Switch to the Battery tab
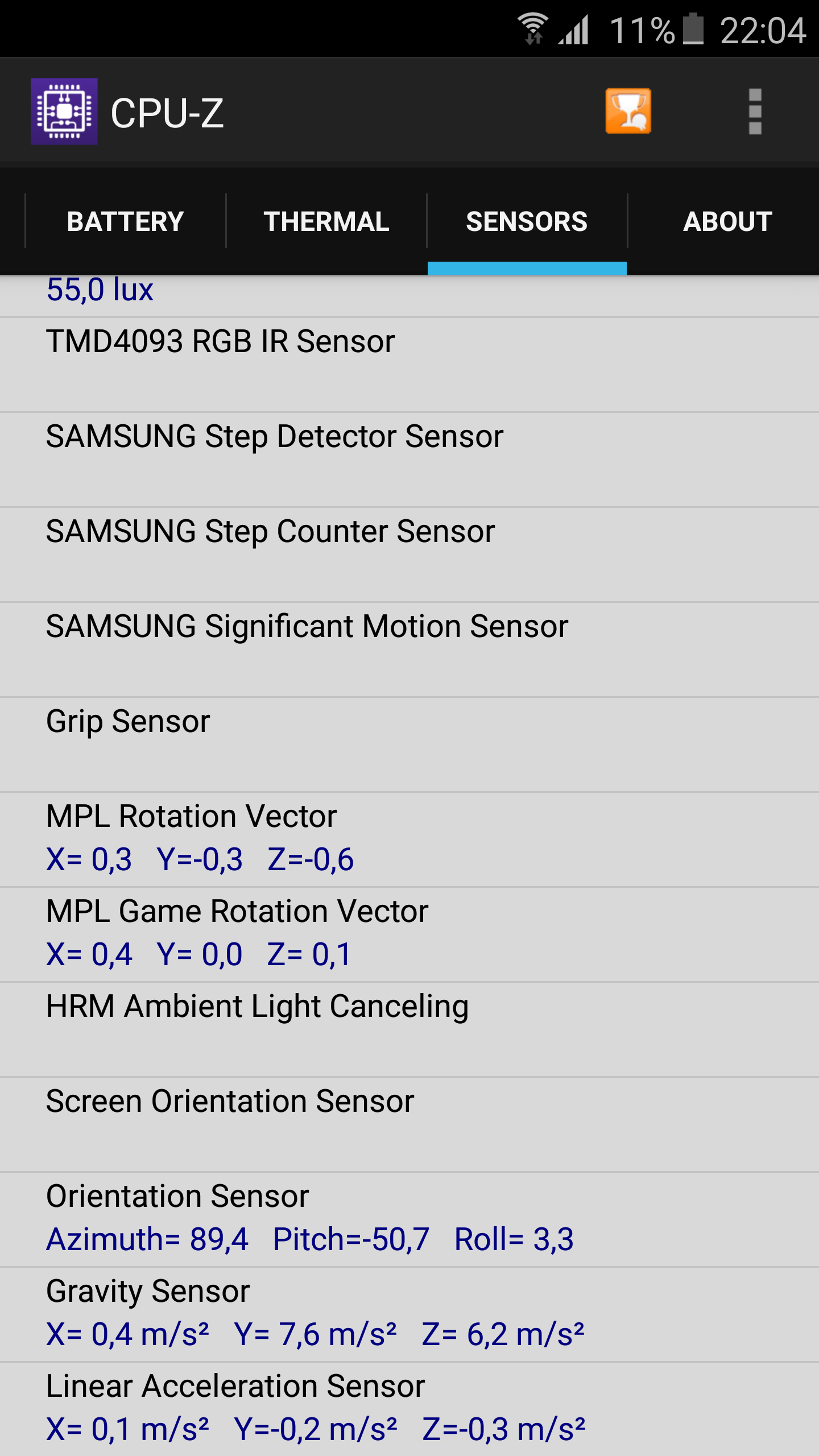 126,221
